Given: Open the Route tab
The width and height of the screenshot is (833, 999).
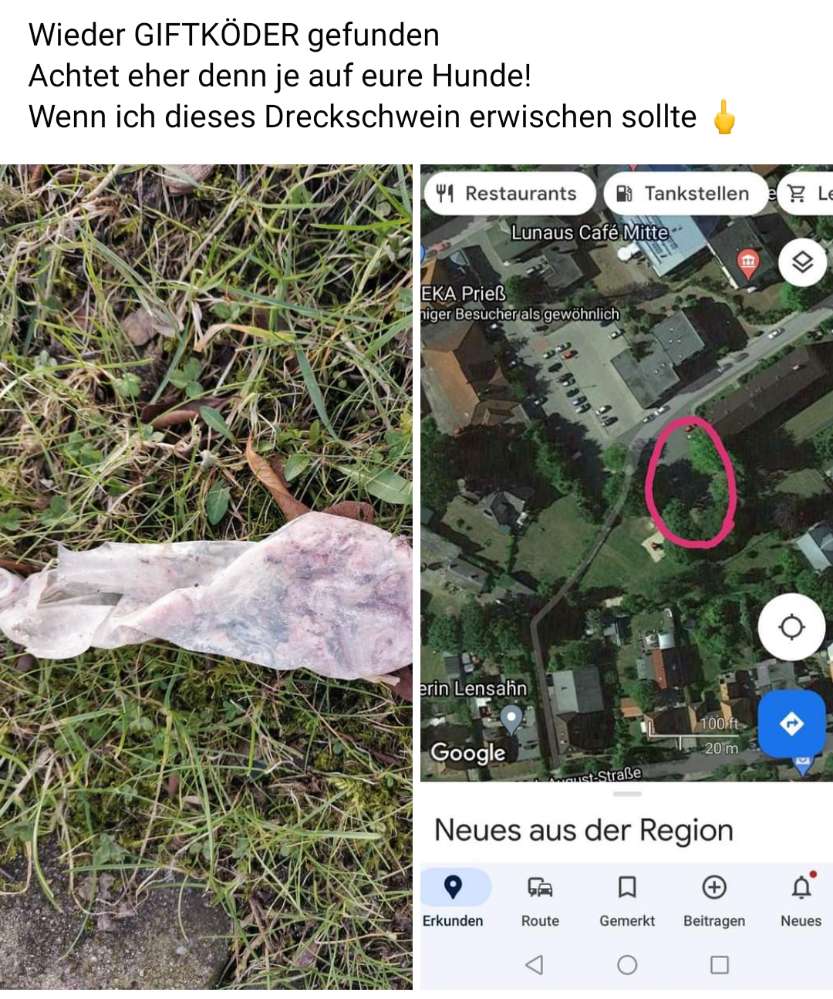Looking at the screenshot, I should coord(538,888).
